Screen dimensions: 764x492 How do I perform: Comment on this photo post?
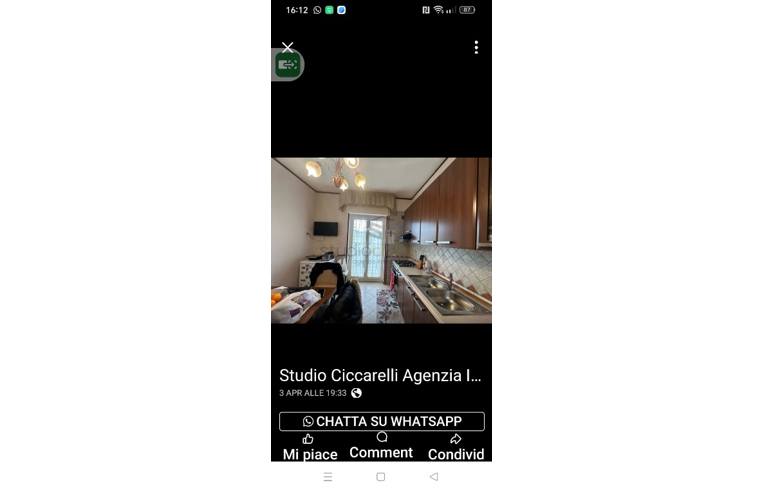381,446
